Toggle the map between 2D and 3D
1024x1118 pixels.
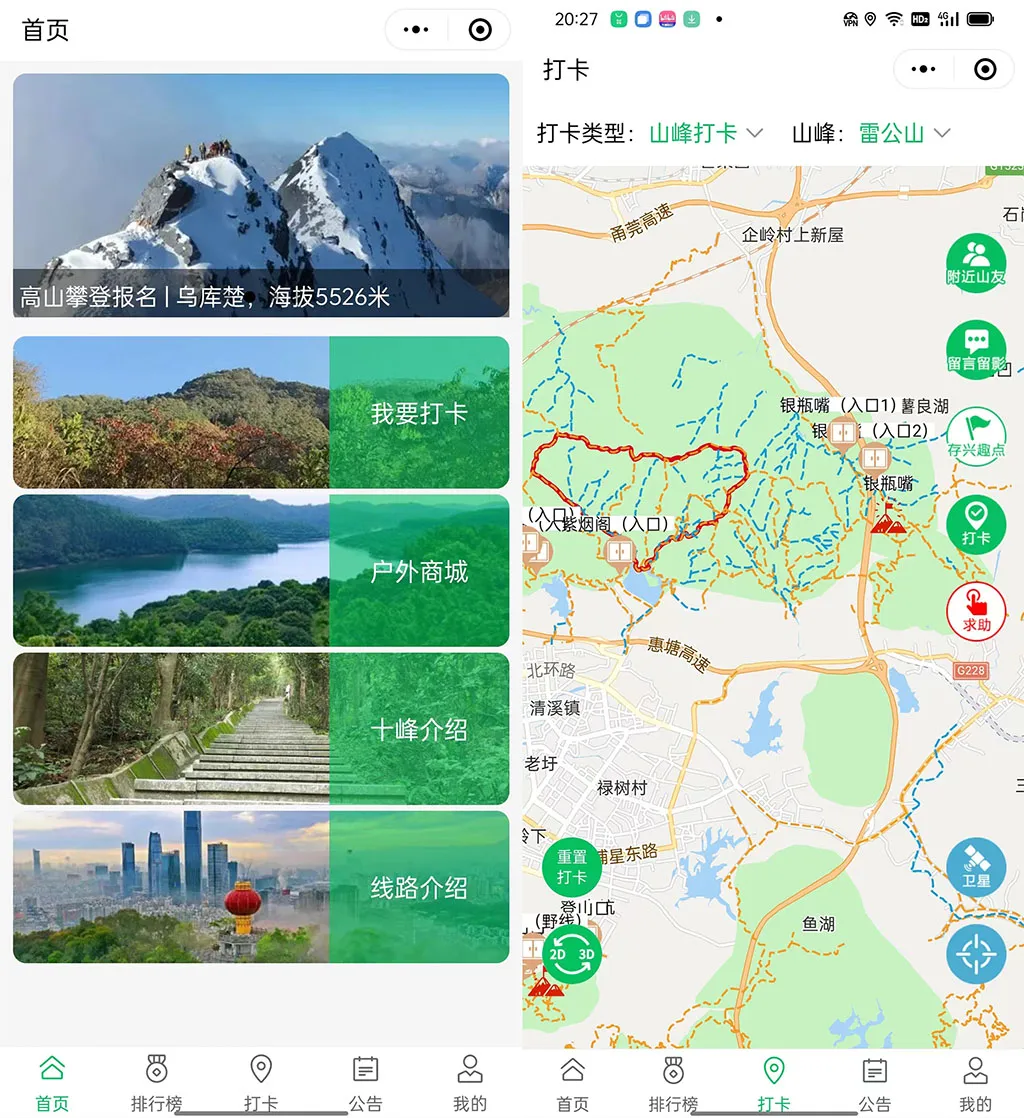click(572, 954)
